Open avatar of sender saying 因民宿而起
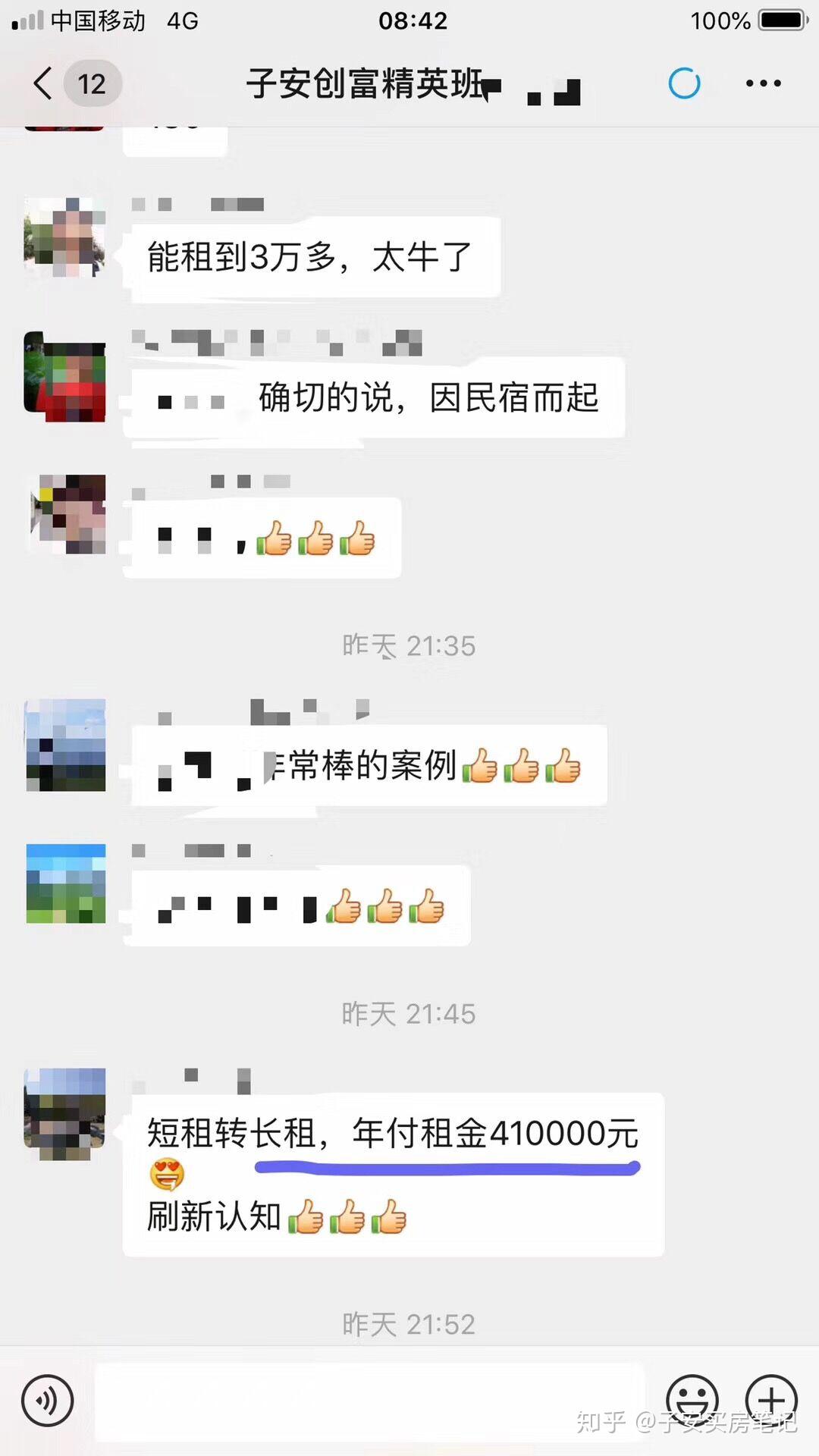Image resolution: width=819 pixels, height=1456 pixels. (x=65, y=377)
